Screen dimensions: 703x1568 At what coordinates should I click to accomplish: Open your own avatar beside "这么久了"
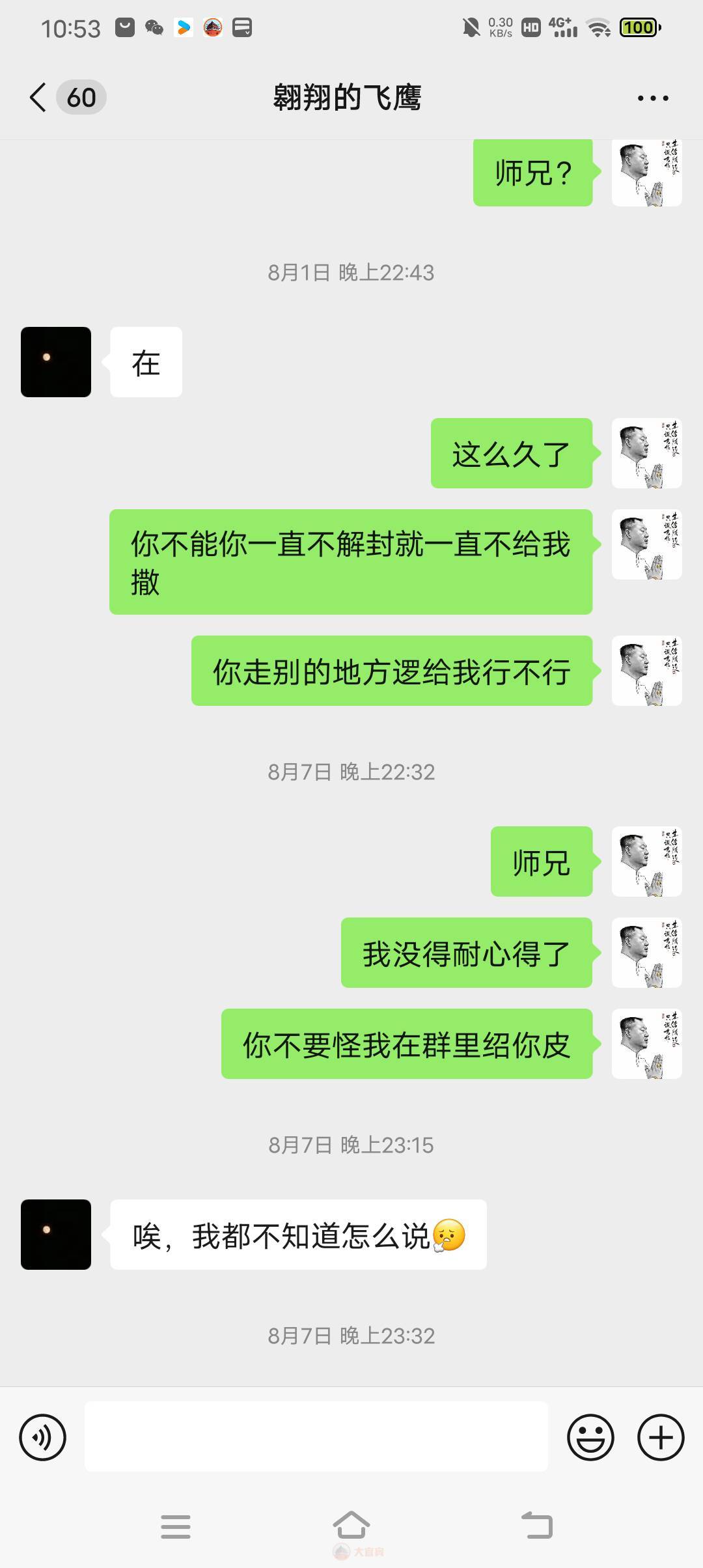click(x=647, y=453)
